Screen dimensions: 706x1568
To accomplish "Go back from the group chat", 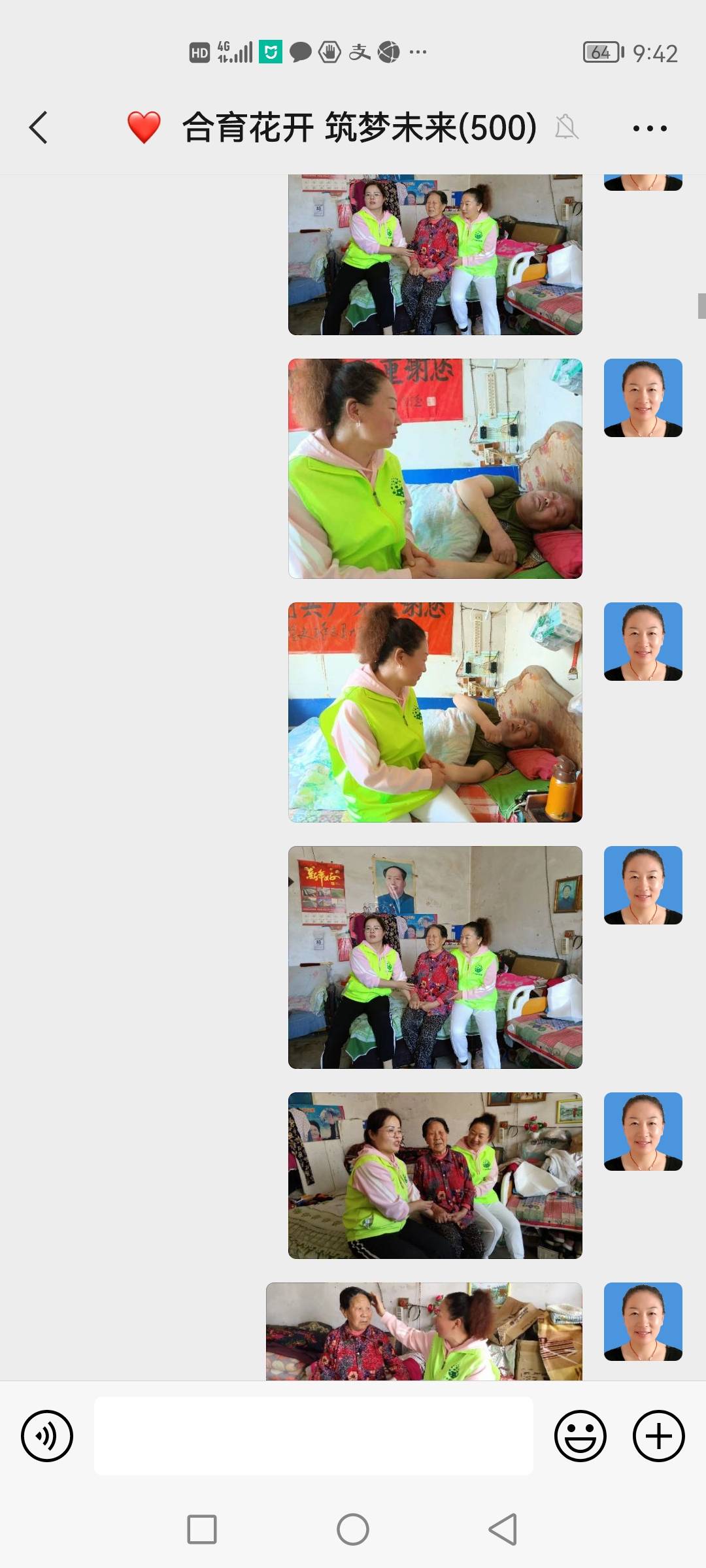I will coord(39,127).
